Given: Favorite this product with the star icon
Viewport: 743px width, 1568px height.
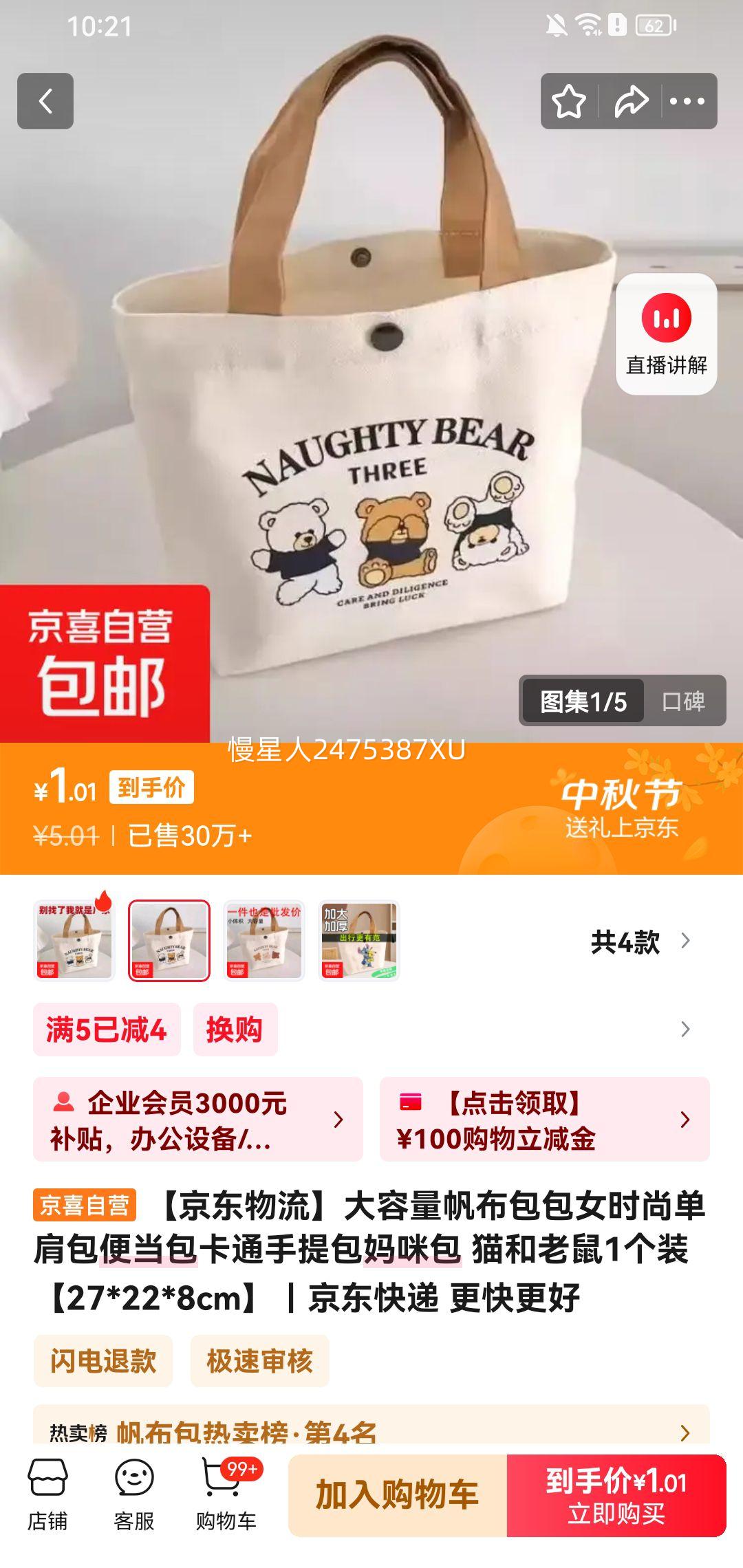Looking at the screenshot, I should pos(569,101).
